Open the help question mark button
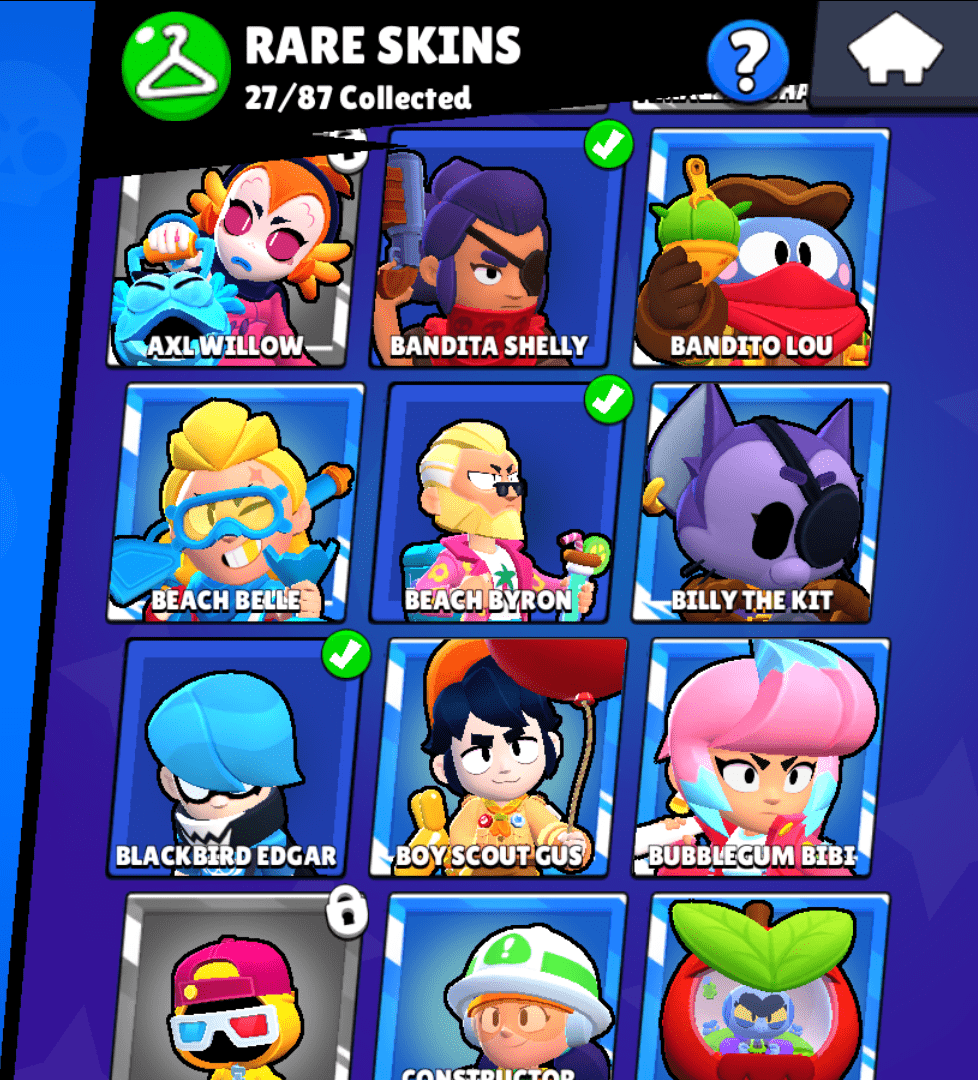This screenshot has width=978, height=1080. pos(747,59)
